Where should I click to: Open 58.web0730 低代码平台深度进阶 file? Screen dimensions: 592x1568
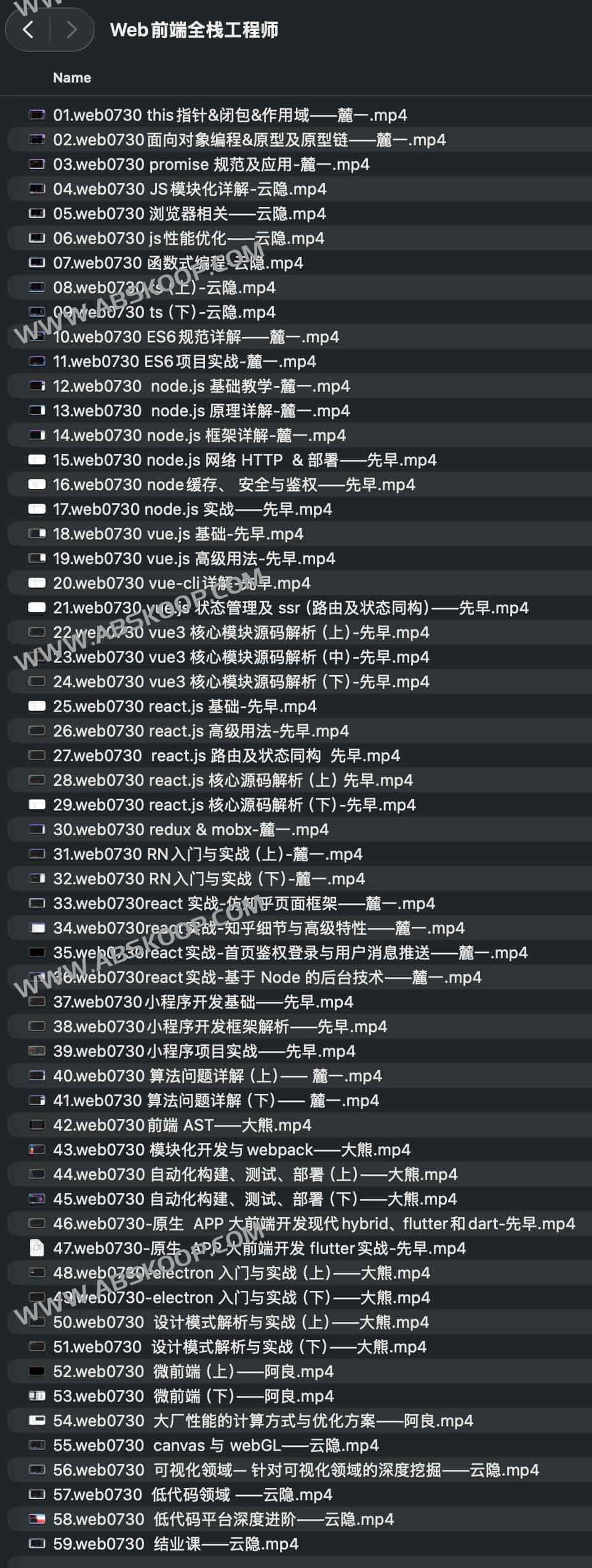coord(223,1519)
